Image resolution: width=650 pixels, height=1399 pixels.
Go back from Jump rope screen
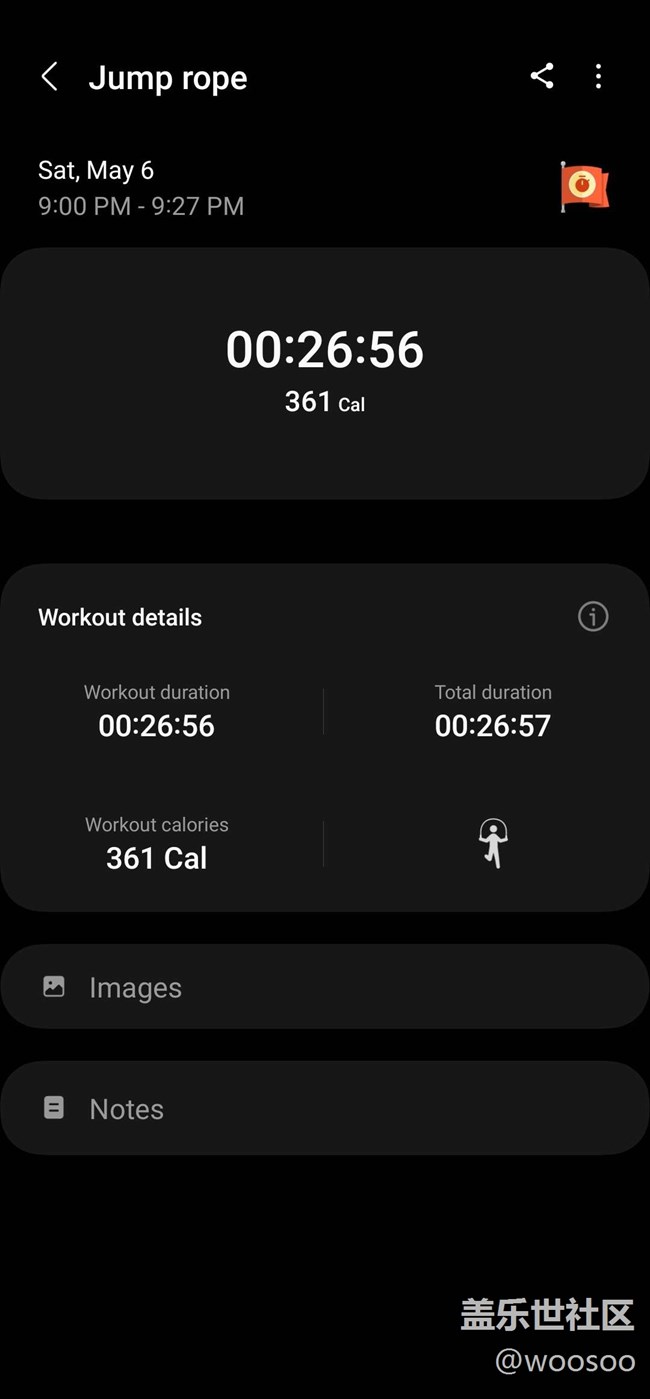49,77
